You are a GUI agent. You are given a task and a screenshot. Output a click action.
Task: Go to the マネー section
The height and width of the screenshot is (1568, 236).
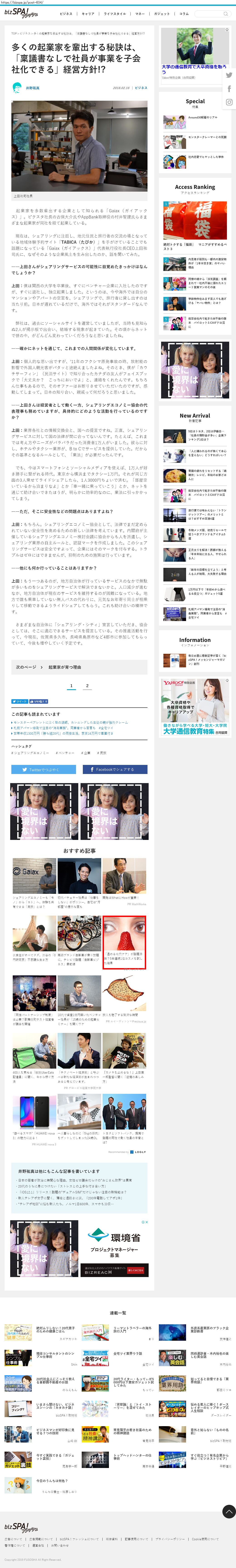point(140,13)
